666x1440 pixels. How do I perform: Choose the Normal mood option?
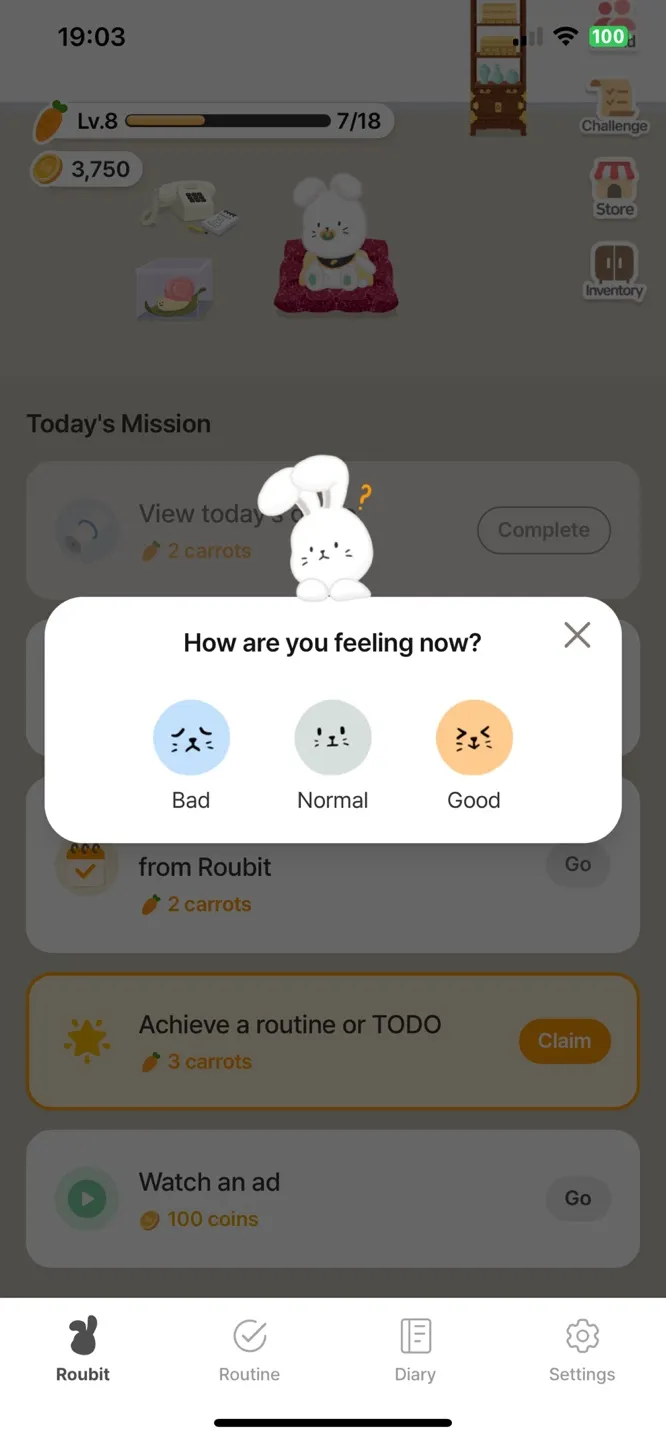[x=333, y=738]
